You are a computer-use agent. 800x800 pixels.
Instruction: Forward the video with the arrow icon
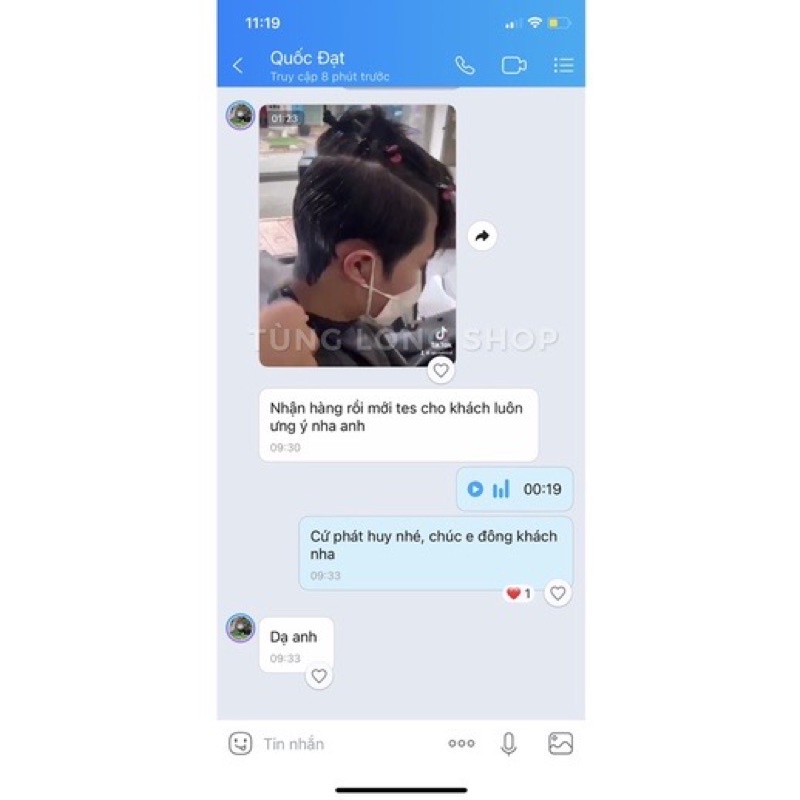pyautogui.click(x=482, y=236)
